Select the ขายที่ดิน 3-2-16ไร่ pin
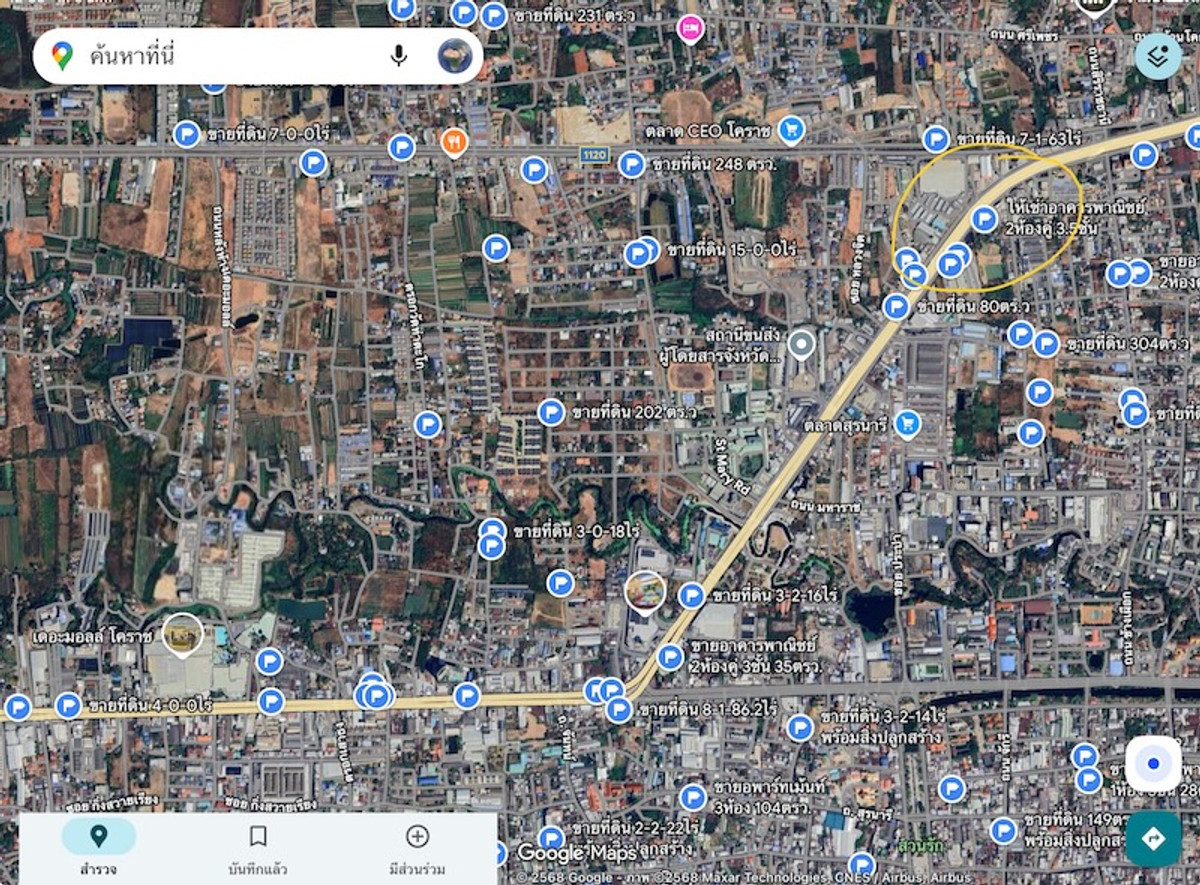Screen dimensions: 1200x885 pos(691,596)
